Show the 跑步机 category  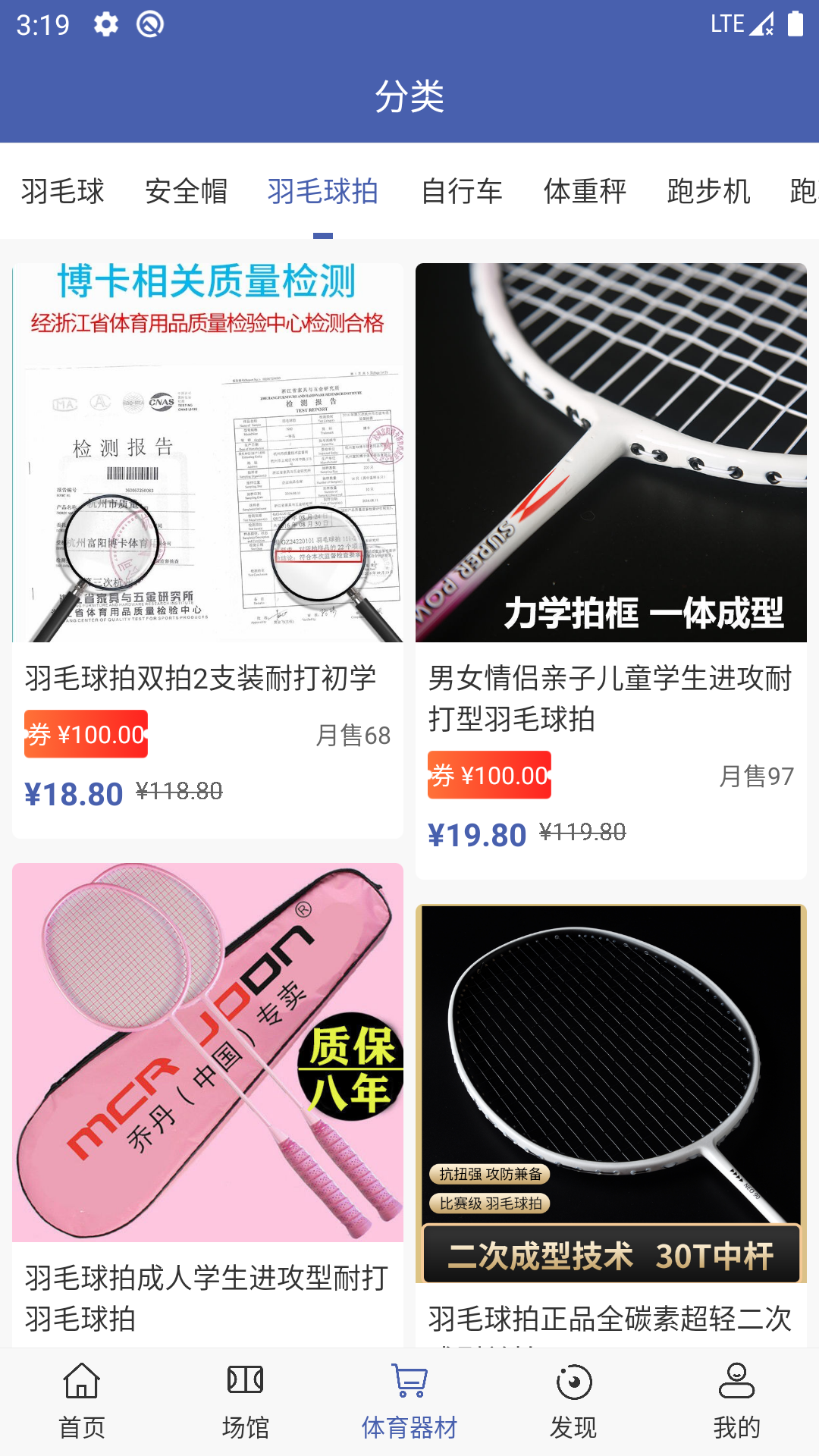coord(708,191)
